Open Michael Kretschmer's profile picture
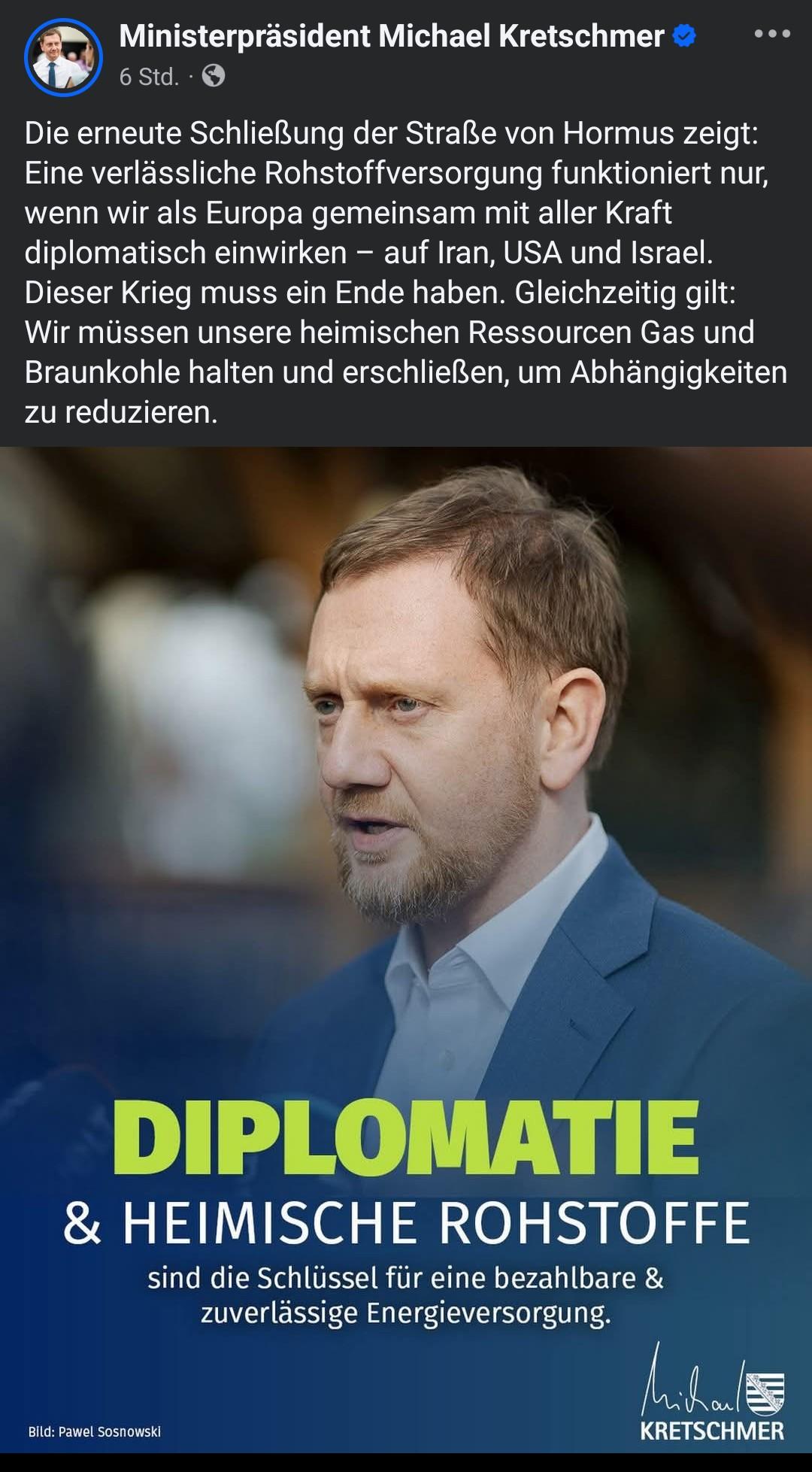This screenshot has width=812, height=1472. (x=63, y=57)
